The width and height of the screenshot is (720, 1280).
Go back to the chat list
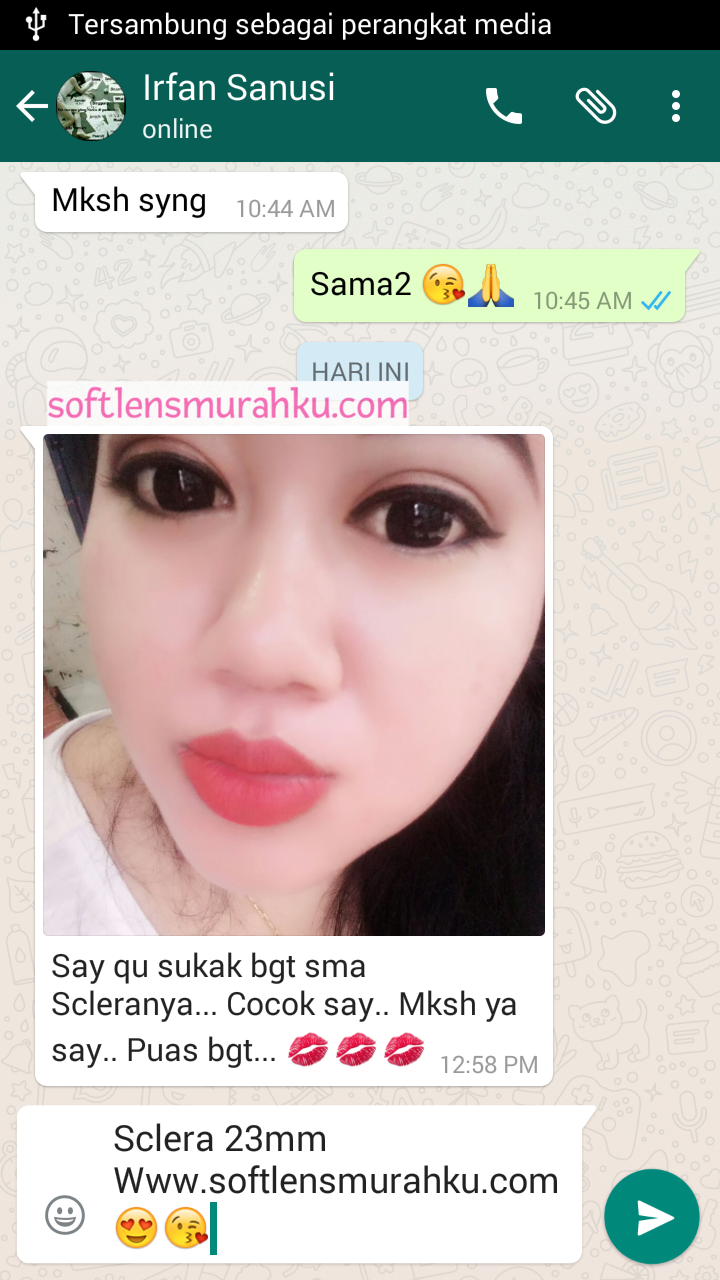(x=32, y=106)
